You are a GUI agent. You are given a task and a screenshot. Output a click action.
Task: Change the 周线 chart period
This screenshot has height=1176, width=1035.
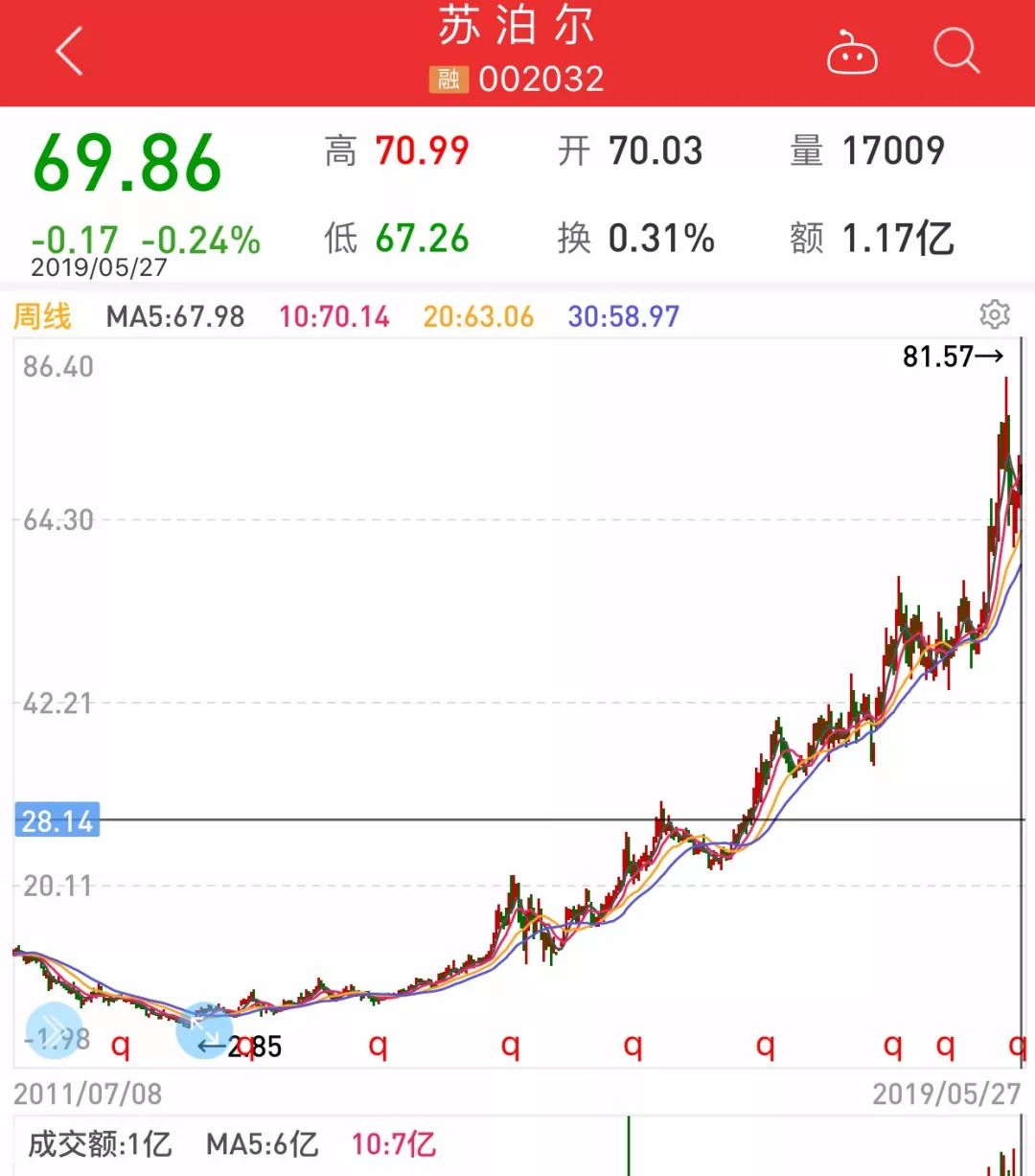click(x=42, y=316)
